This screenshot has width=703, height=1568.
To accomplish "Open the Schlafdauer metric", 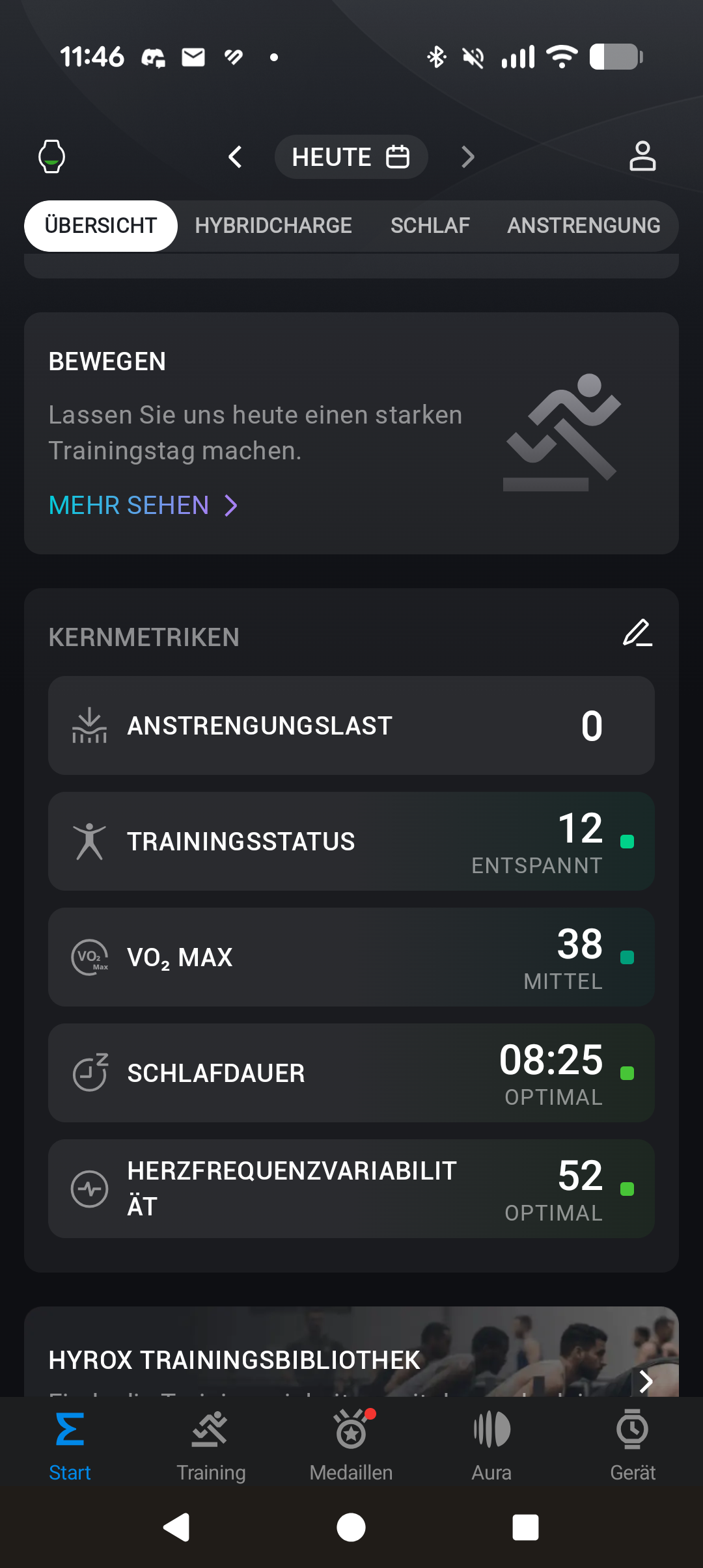I will (351, 1073).
